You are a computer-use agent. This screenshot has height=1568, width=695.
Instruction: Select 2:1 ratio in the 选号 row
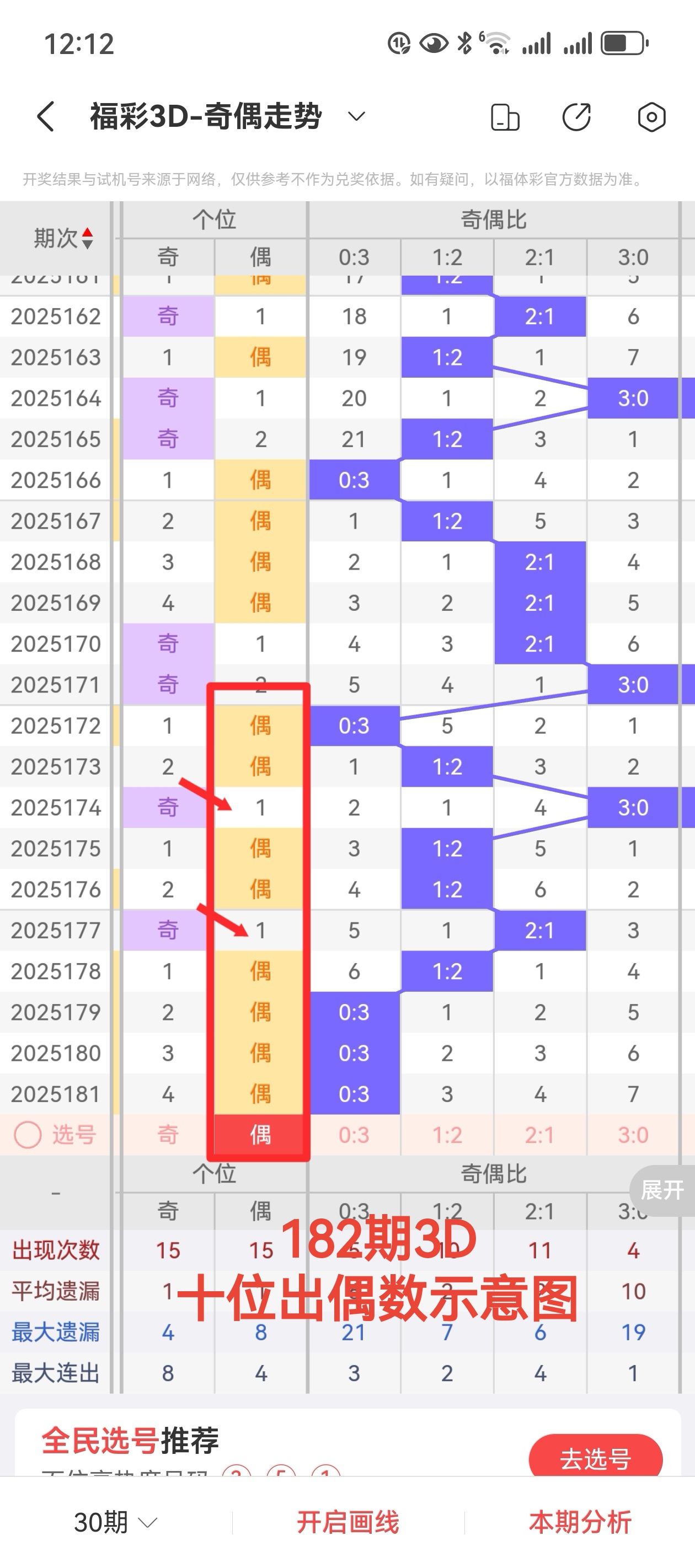click(539, 1135)
